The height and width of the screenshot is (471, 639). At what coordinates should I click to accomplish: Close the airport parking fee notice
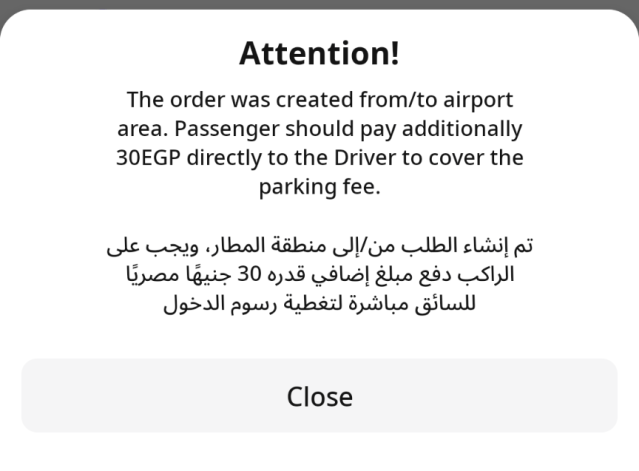point(319,396)
